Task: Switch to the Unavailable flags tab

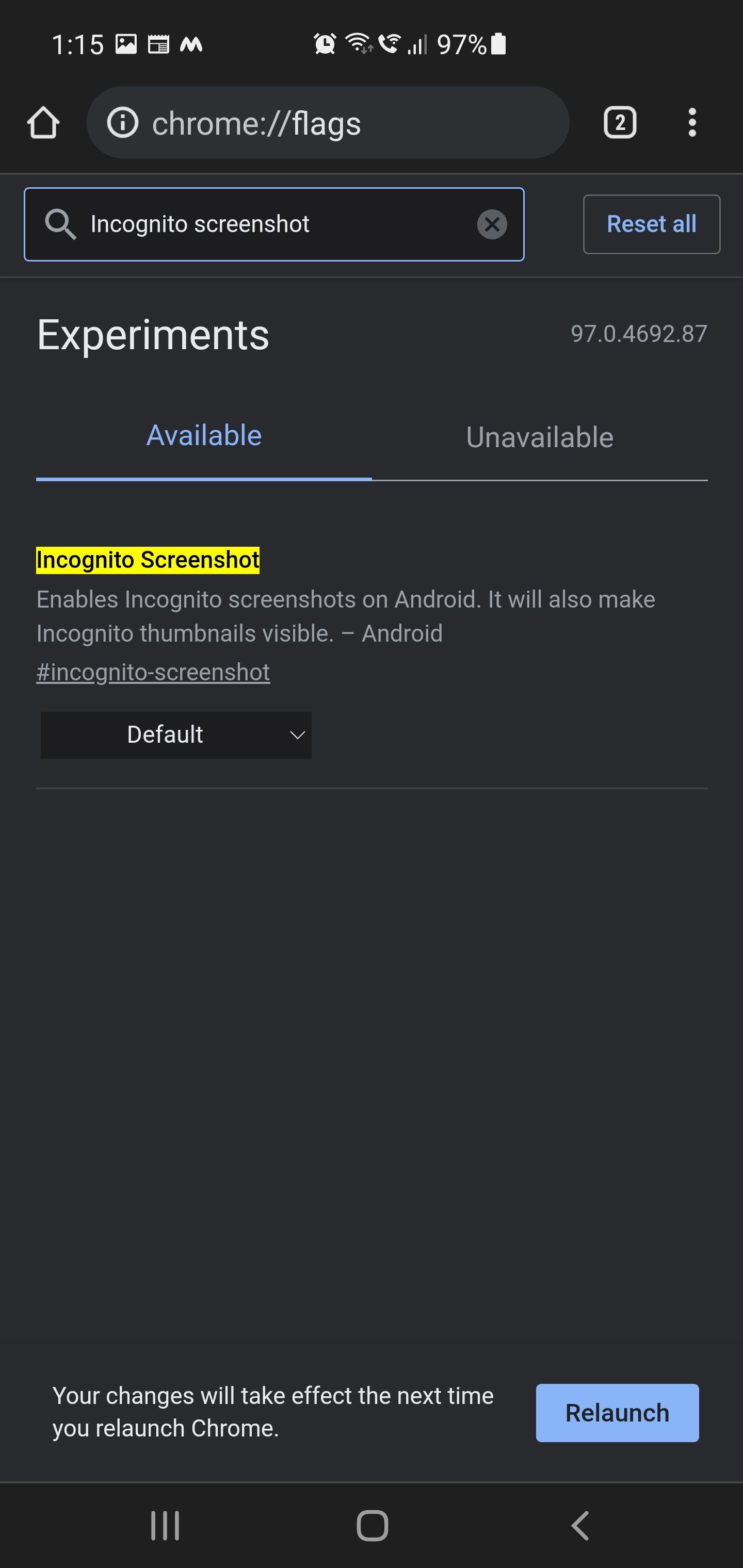Action: click(538, 436)
